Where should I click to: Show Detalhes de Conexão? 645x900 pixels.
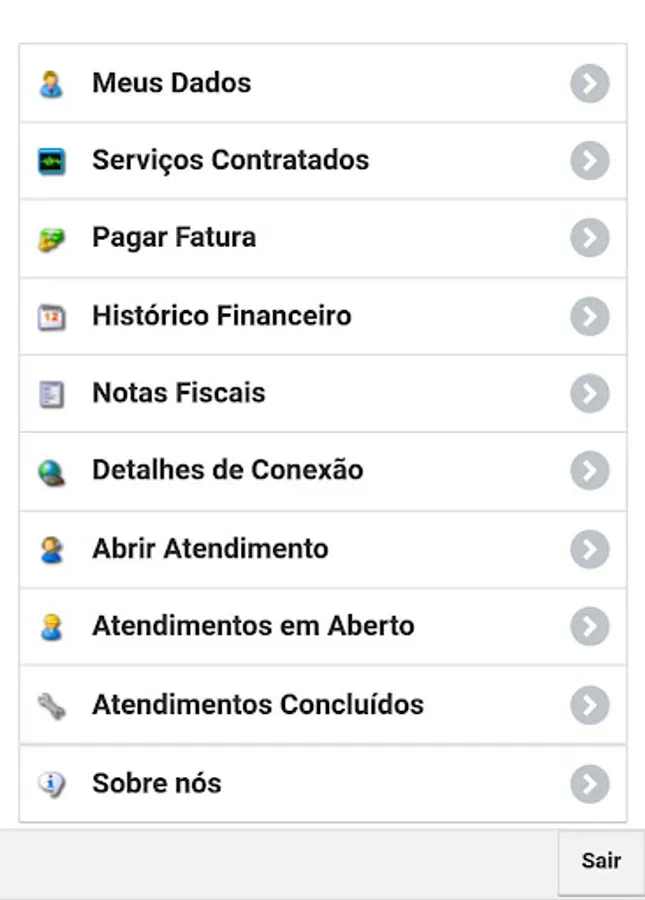(x=322, y=471)
